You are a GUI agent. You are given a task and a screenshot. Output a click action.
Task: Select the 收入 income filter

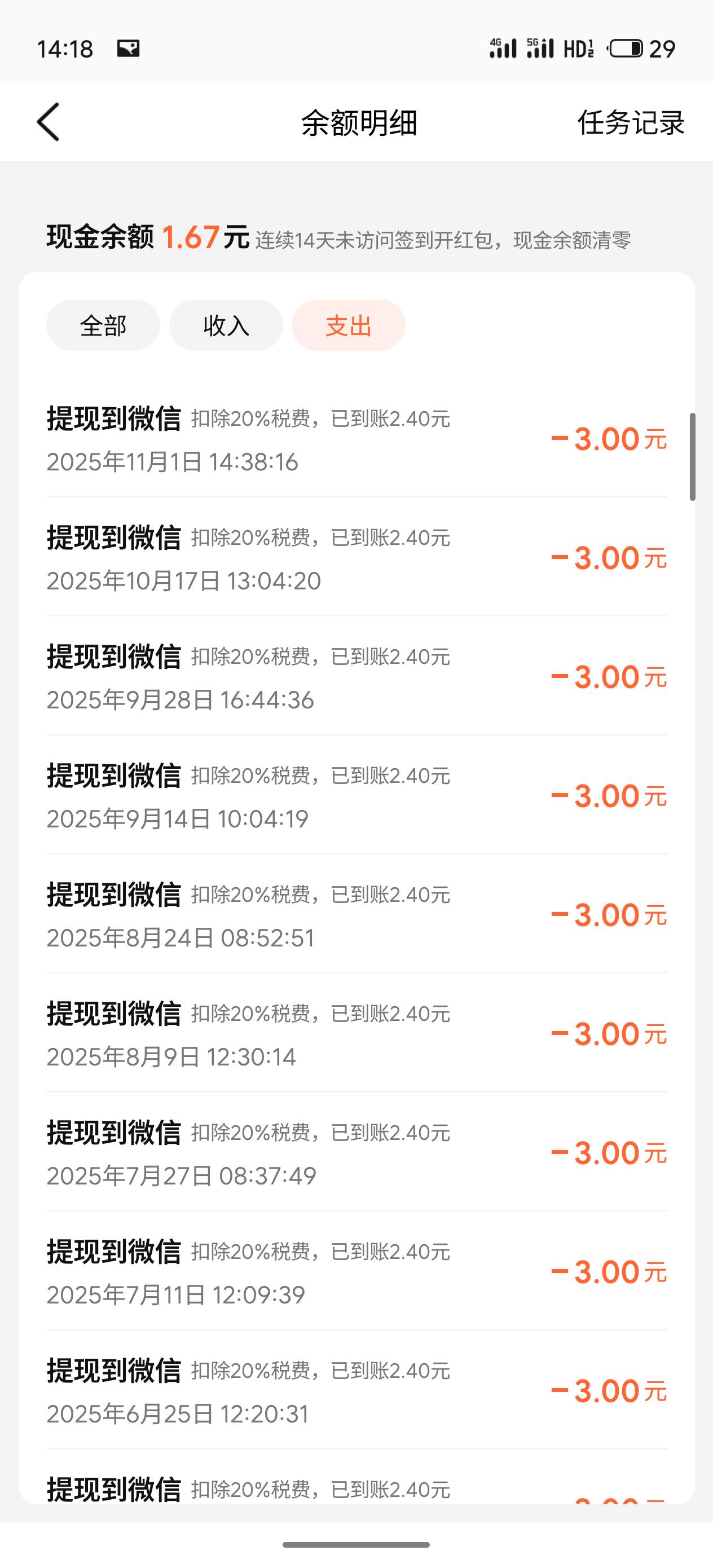226,325
